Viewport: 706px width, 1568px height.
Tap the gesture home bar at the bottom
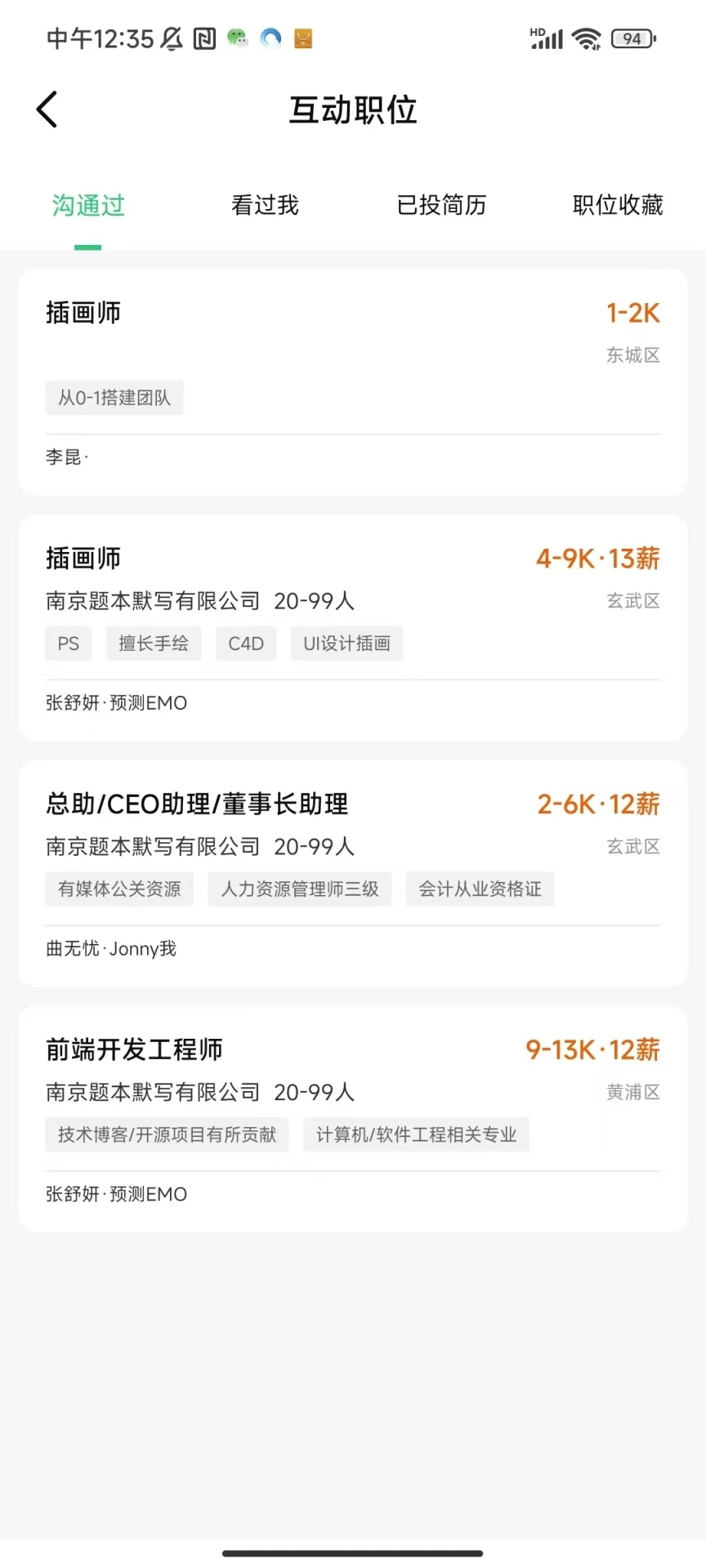click(x=353, y=1555)
